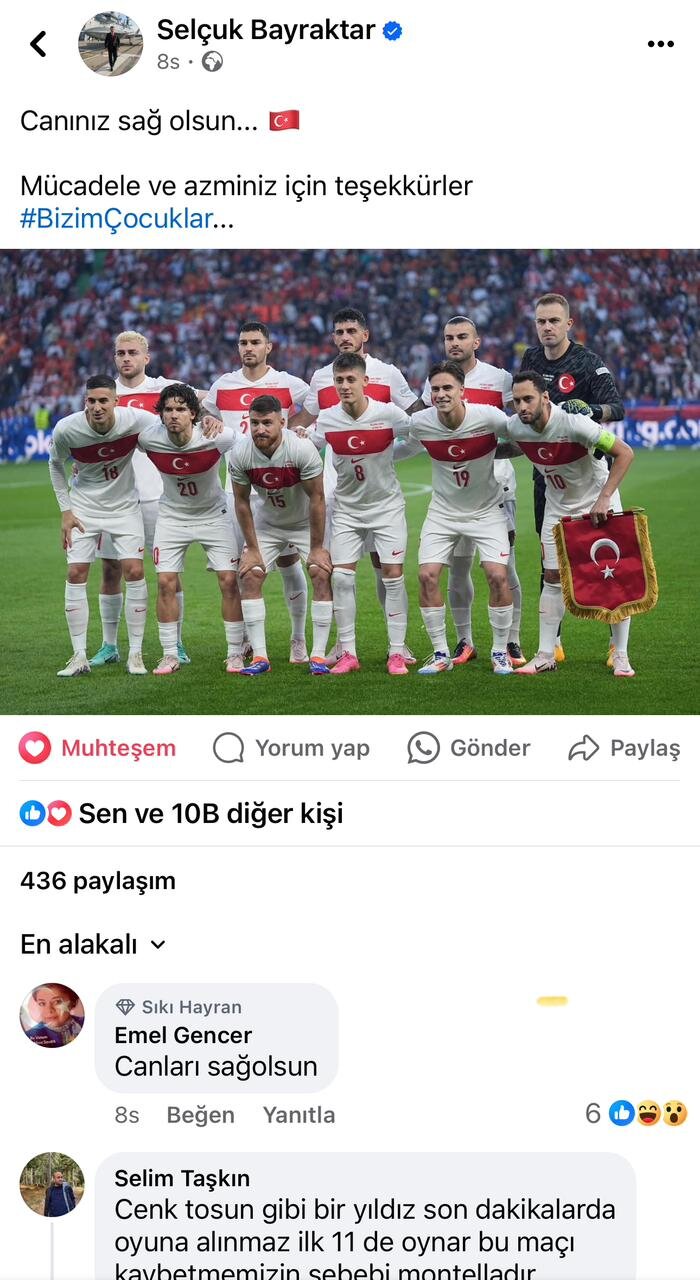Open Emel Gencer's avatar photo
The width and height of the screenshot is (700, 1280).
coord(52,1015)
